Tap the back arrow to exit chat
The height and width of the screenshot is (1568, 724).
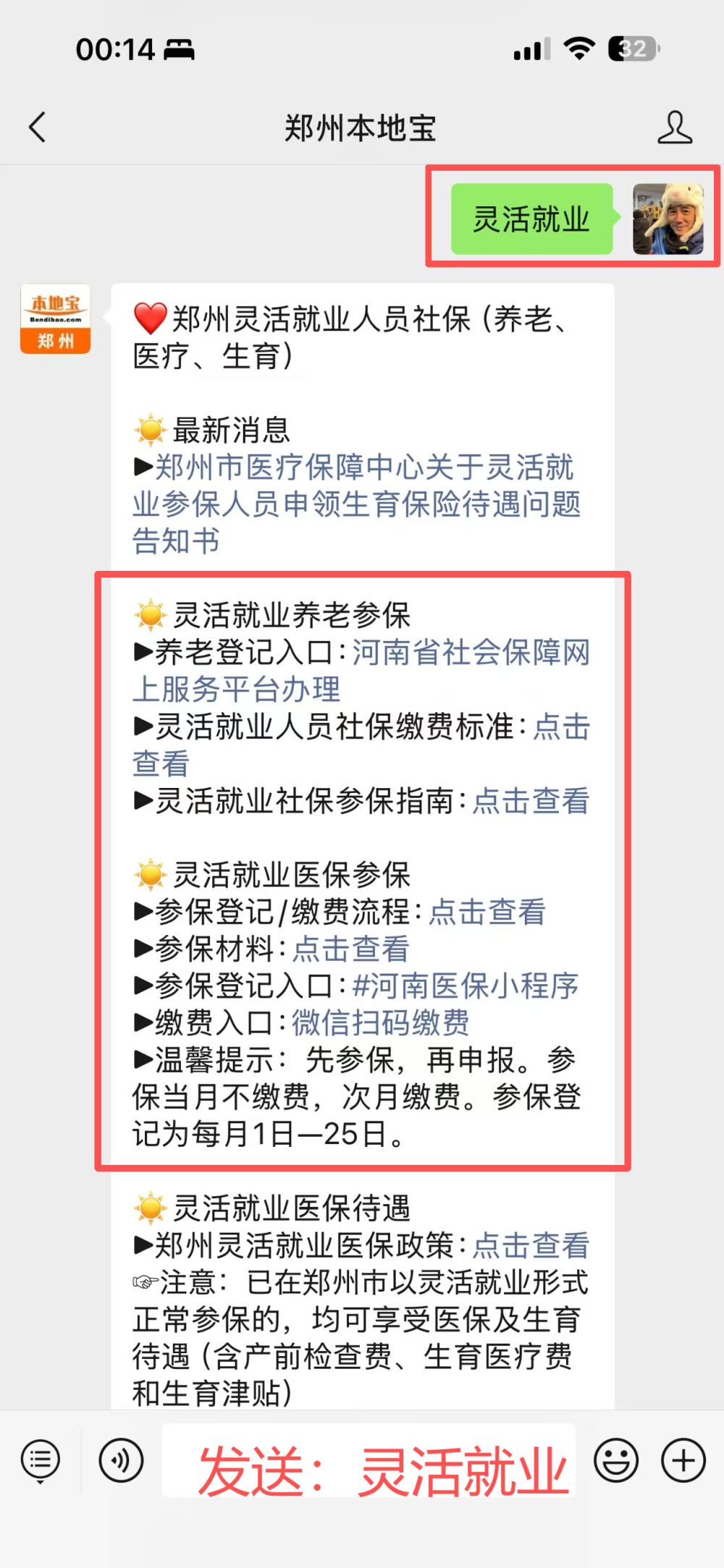(38, 126)
